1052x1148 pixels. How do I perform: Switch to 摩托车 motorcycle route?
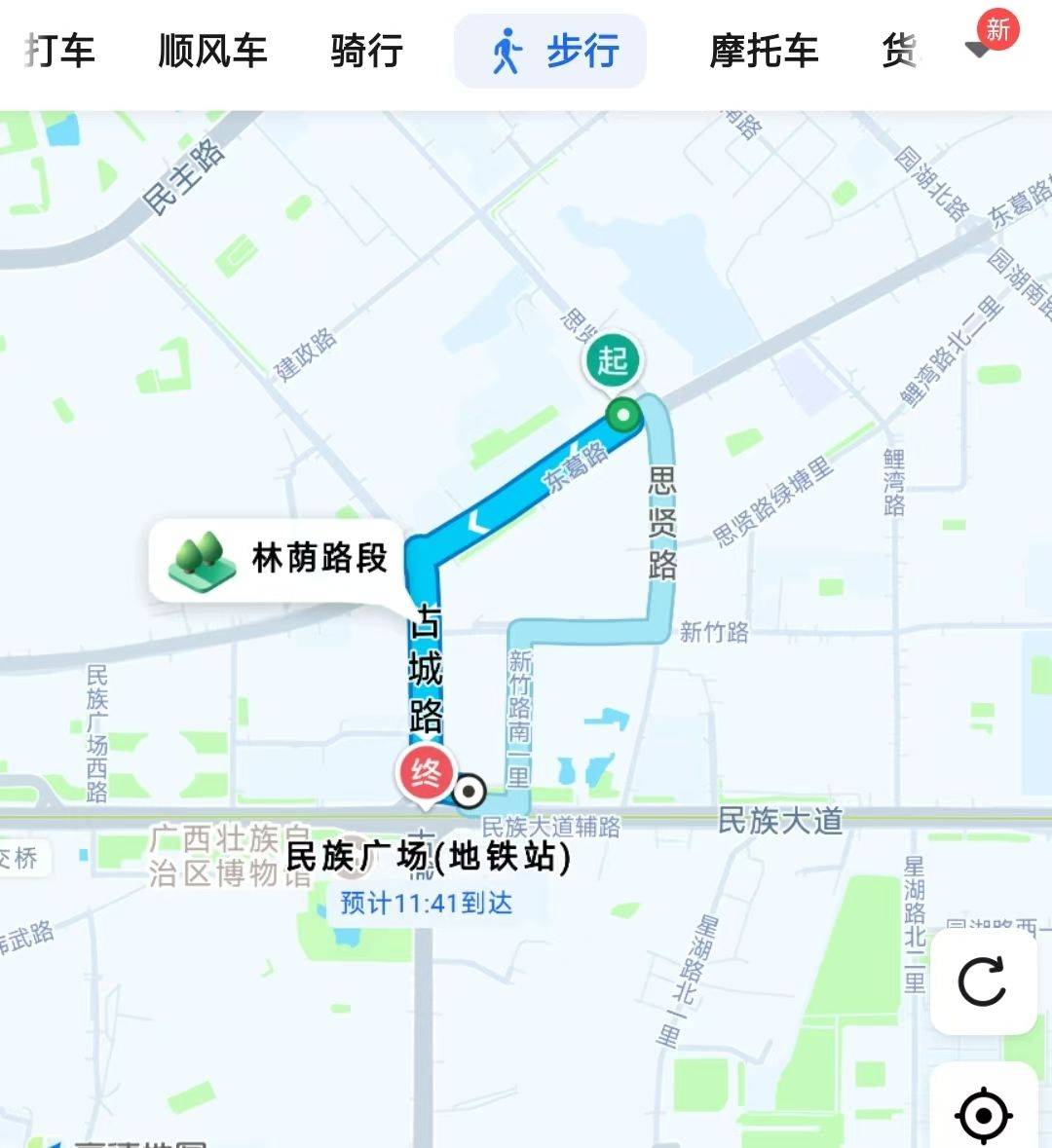click(x=764, y=52)
